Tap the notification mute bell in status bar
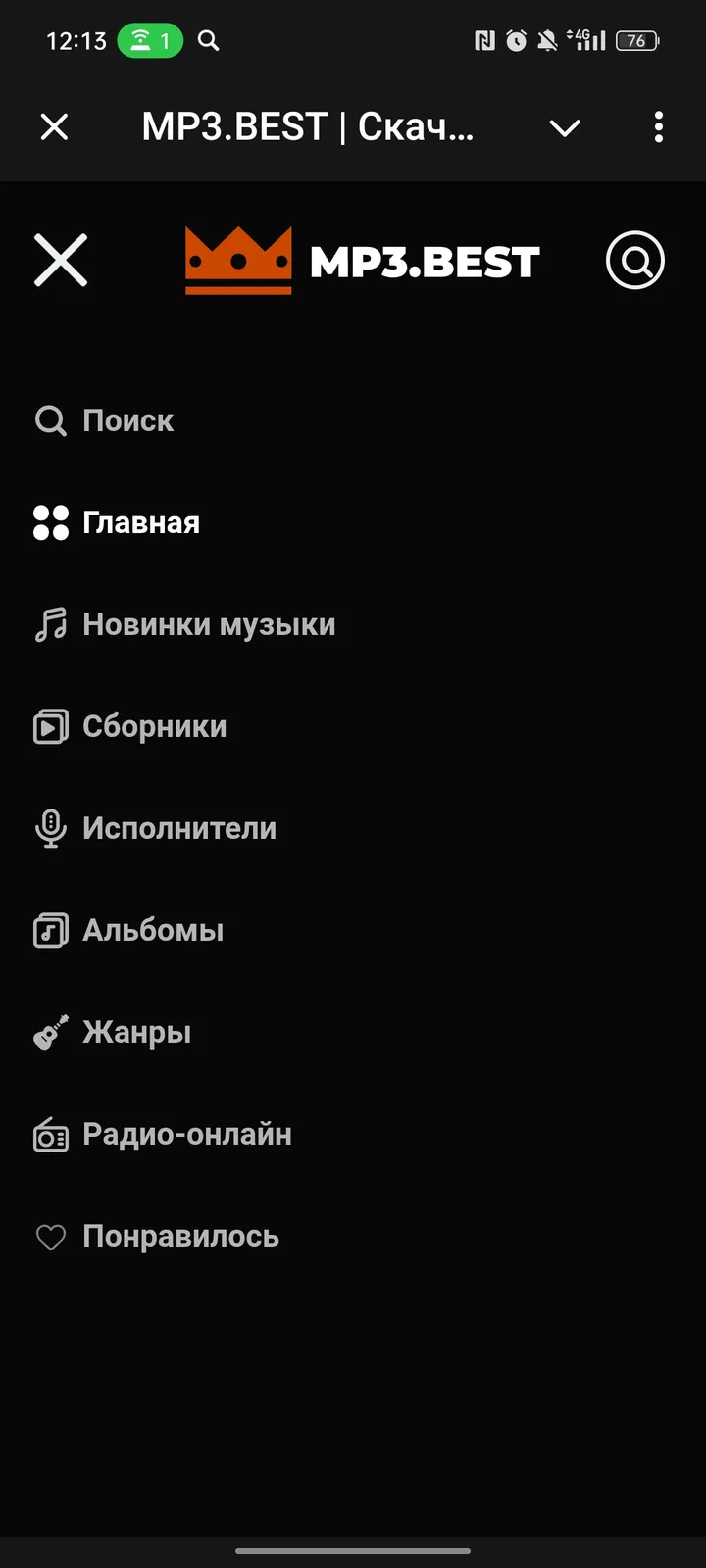This screenshot has width=706, height=1568. pyautogui.click(x=548, y=39)
